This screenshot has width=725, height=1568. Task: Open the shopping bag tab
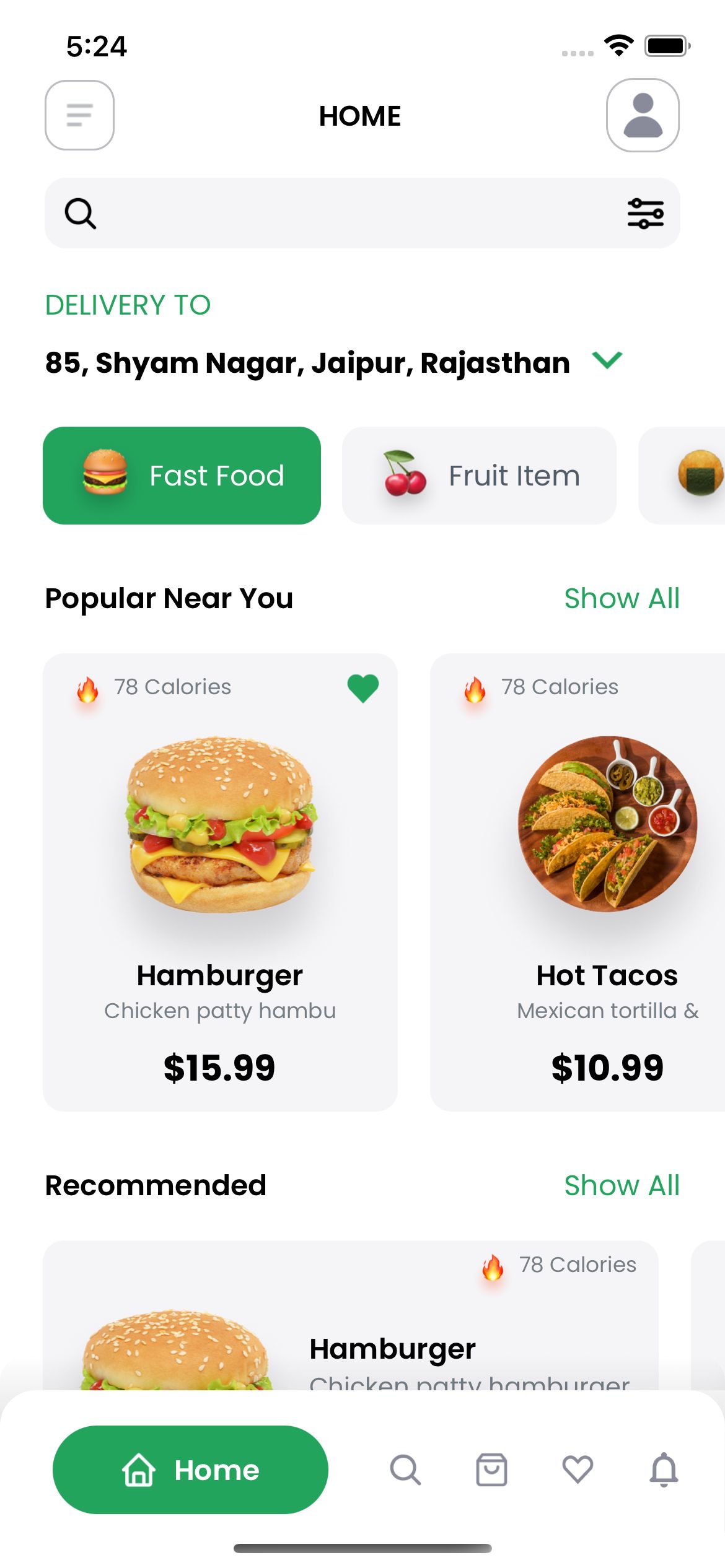point(491,1470)
